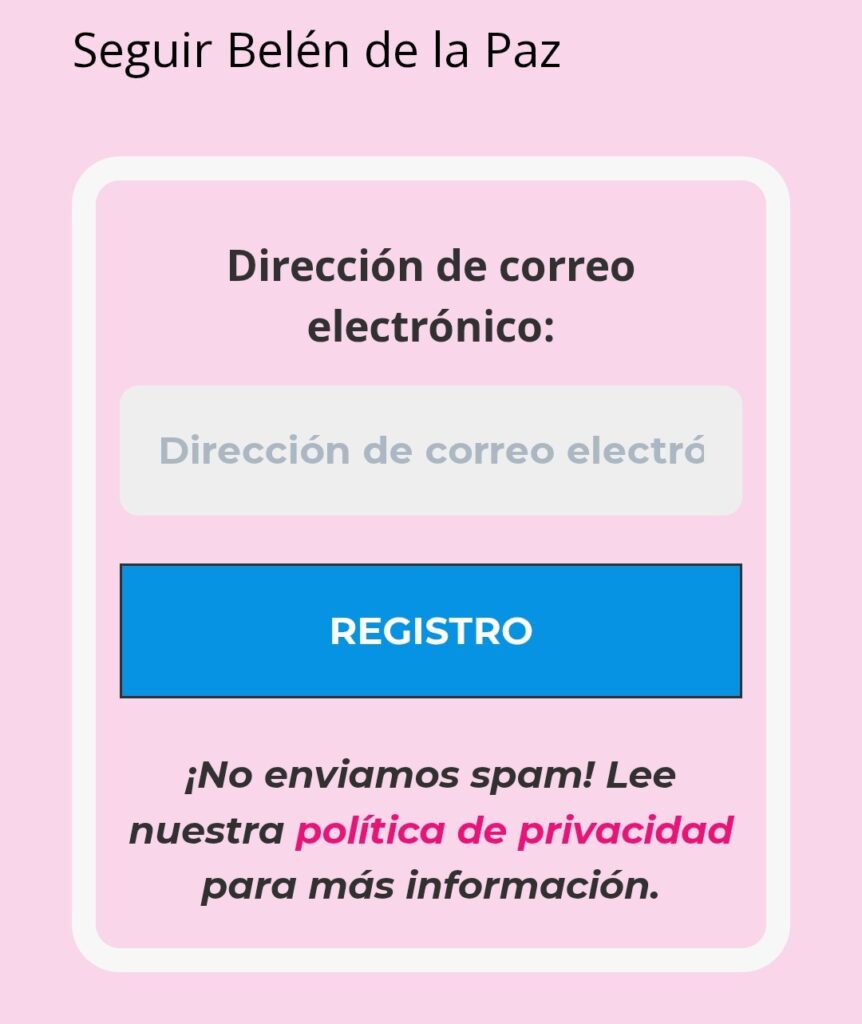The height and width of the screenshot is (1024, 862).
Task: Open the política de privacidad link
Action: [x=514, y=831]
